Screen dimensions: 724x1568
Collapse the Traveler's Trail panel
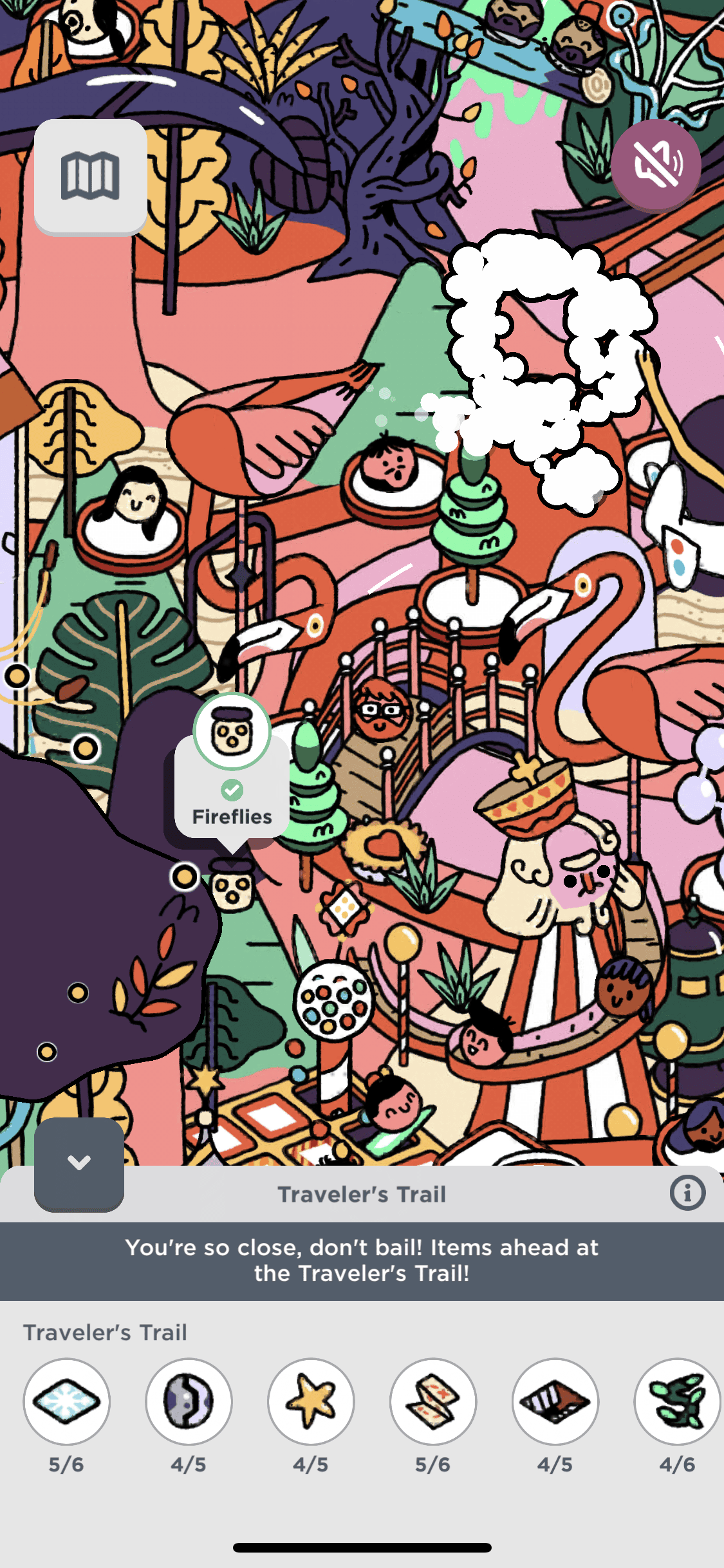pyautogui.click(x=79, y=1164)
